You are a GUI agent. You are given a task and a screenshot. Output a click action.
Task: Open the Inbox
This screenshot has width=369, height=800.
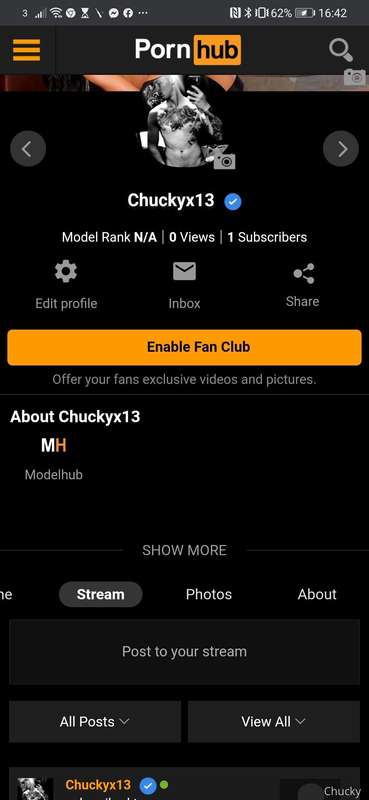[x=184, y=285]
